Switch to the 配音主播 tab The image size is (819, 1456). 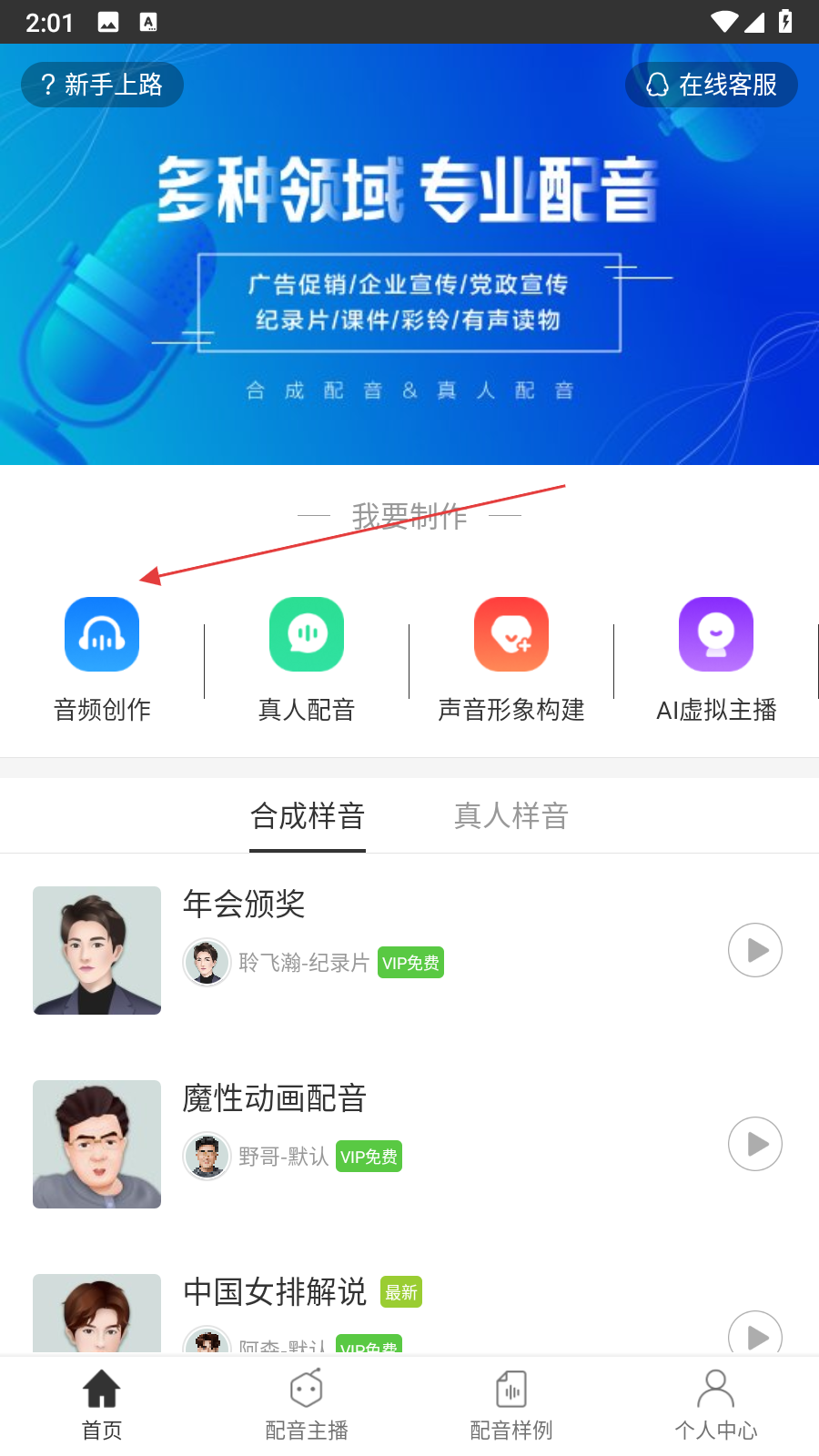(307, 1406)
